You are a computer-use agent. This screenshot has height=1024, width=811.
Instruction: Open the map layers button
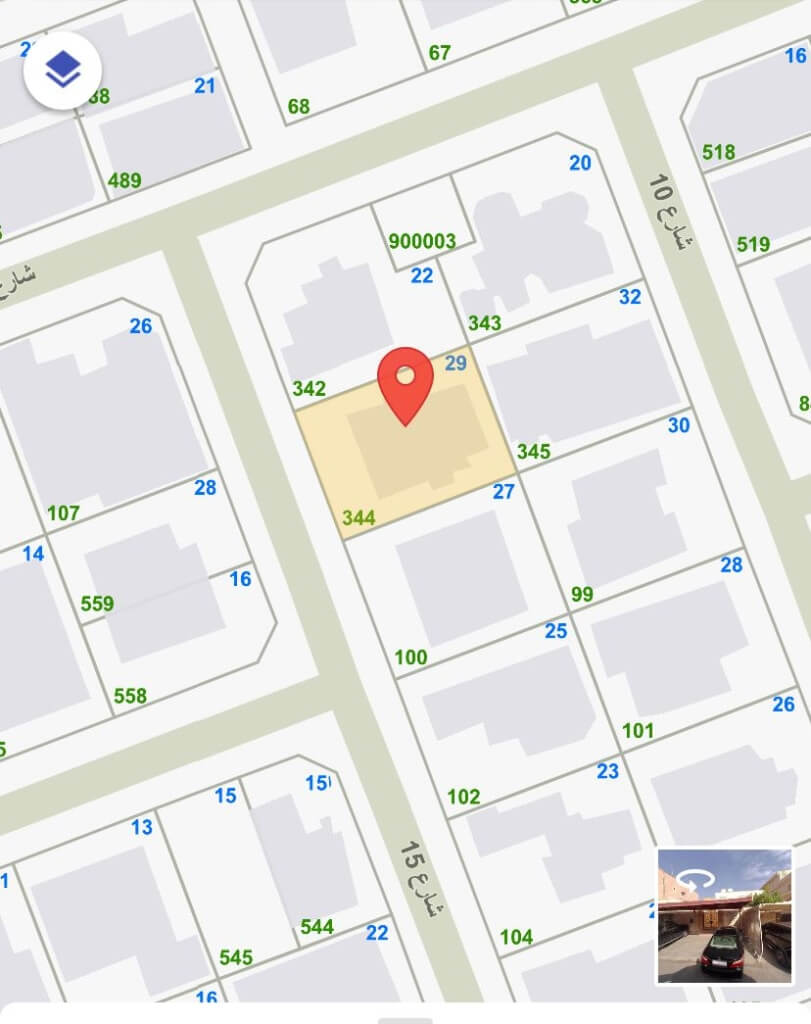pyautogui.click(x=63, y=69)
